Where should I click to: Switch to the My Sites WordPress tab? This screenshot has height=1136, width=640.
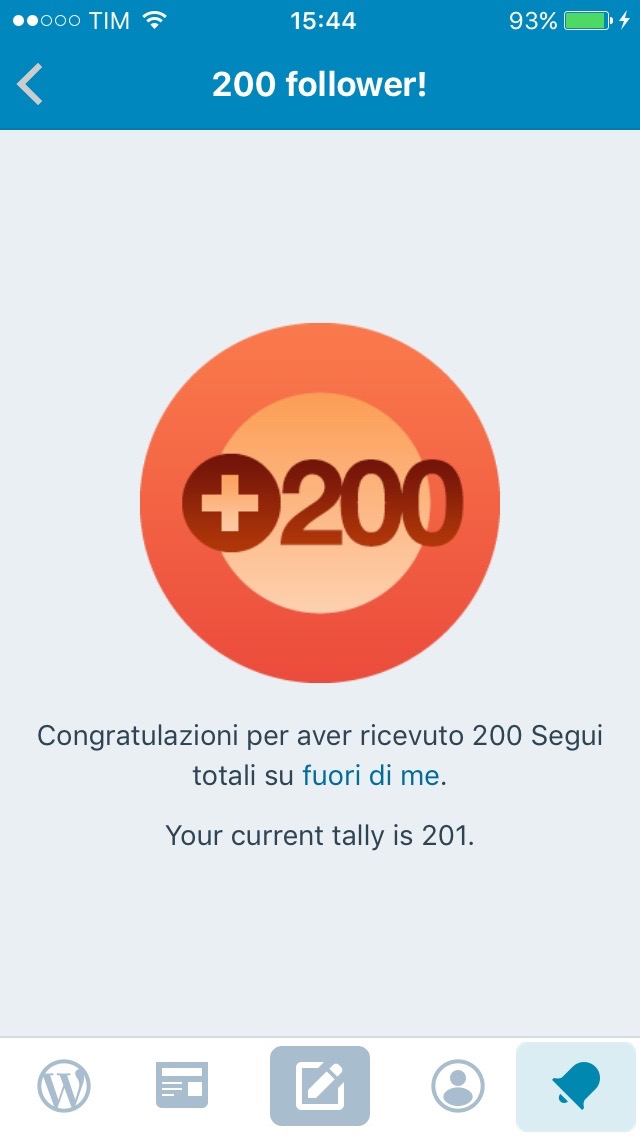(64, 1086)
